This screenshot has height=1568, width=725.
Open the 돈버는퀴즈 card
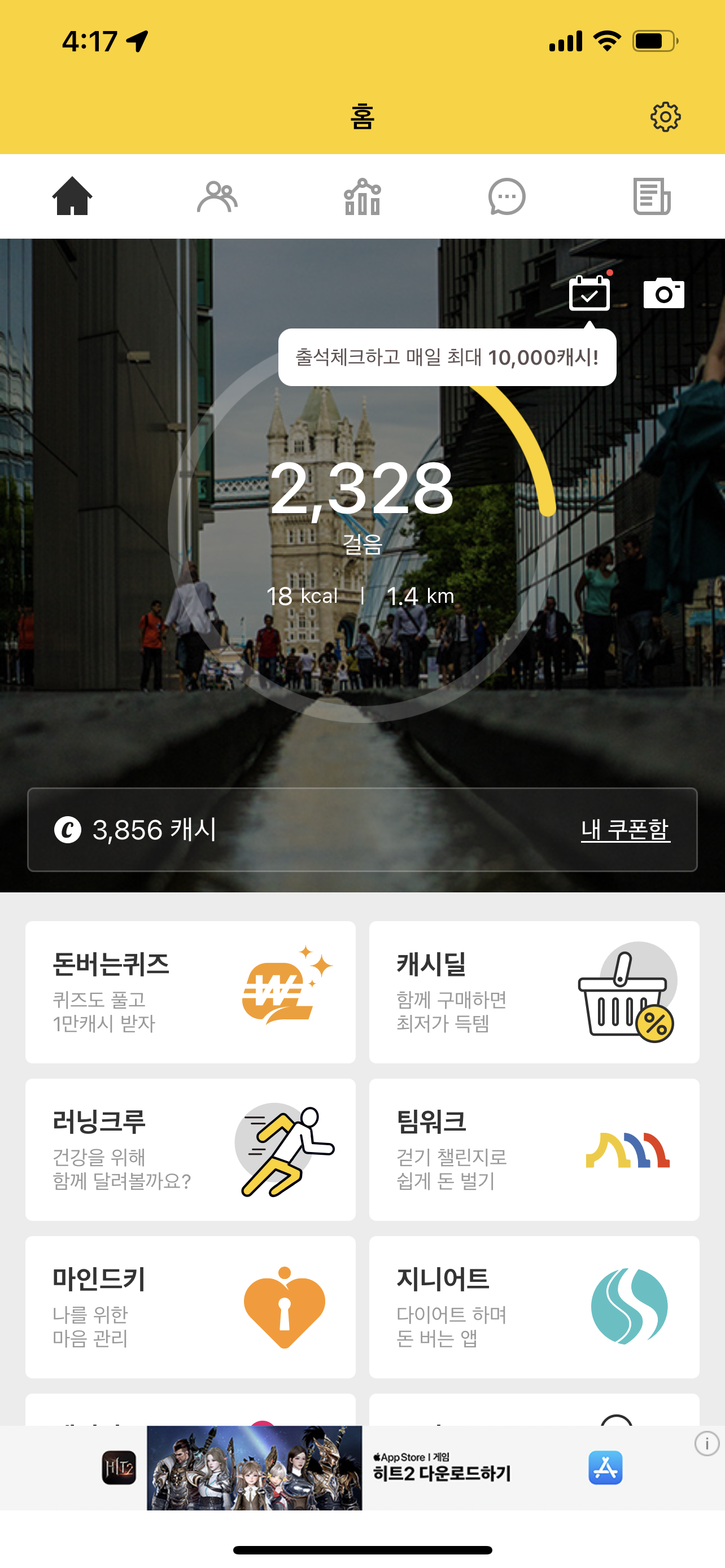pyautogui.click(x=190, y=992)
